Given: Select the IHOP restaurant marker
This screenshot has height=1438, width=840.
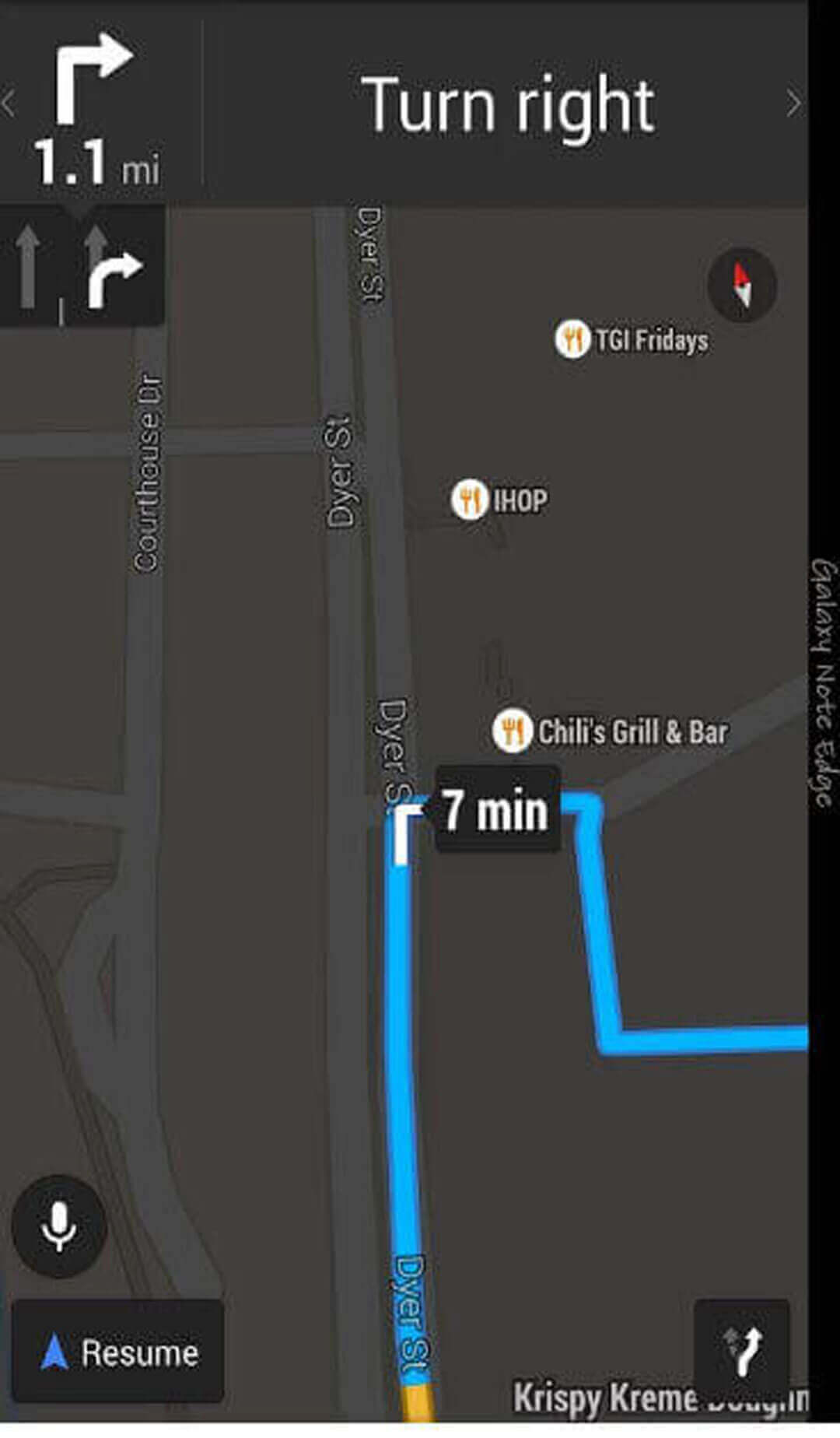Looking at the screenshot, I should click(x=470, y=499).
